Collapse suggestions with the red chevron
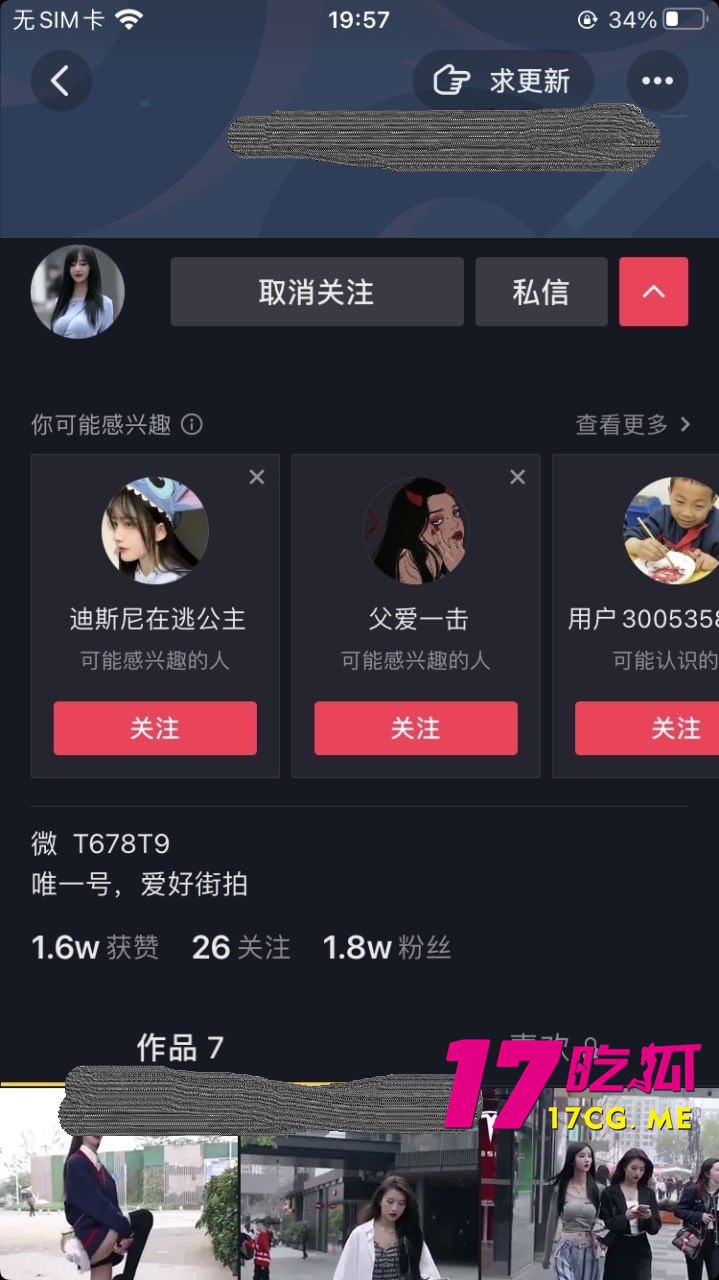Viewport: 719px width, 1280px height. coord(653,292)
